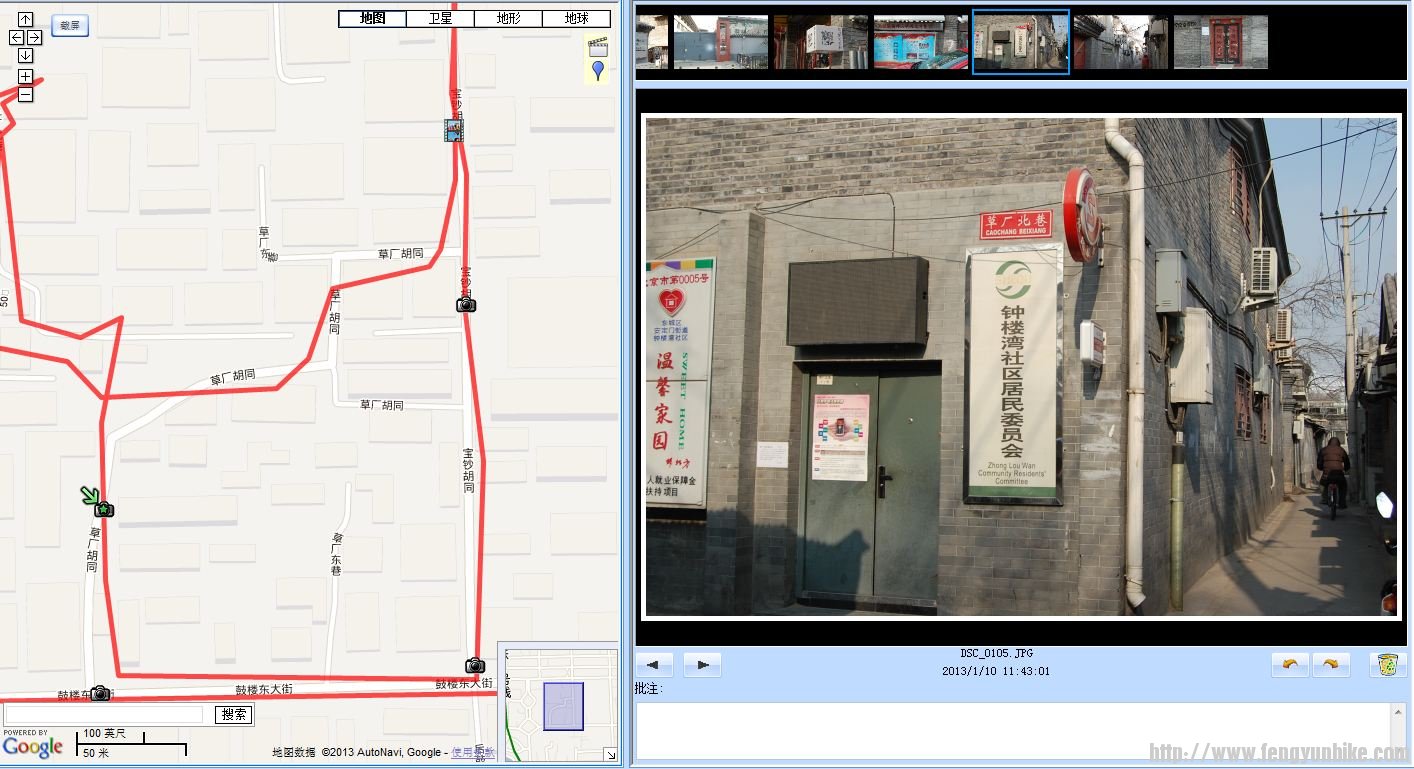Viewport: 1414px width, 769px height.
Task: Zoom out of the map with minus
Action: point(25,95)
